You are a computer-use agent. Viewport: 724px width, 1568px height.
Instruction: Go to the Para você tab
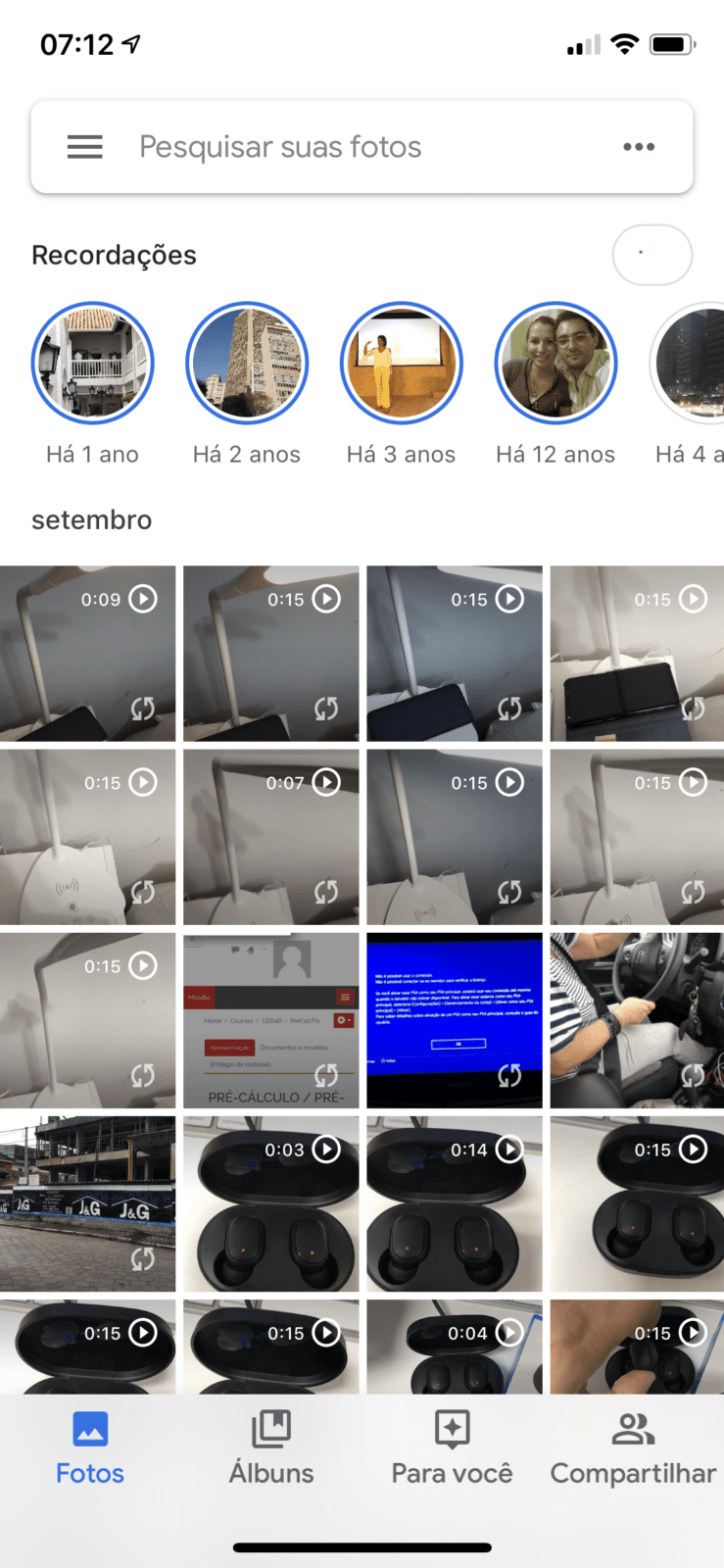tap(452, 1449)
